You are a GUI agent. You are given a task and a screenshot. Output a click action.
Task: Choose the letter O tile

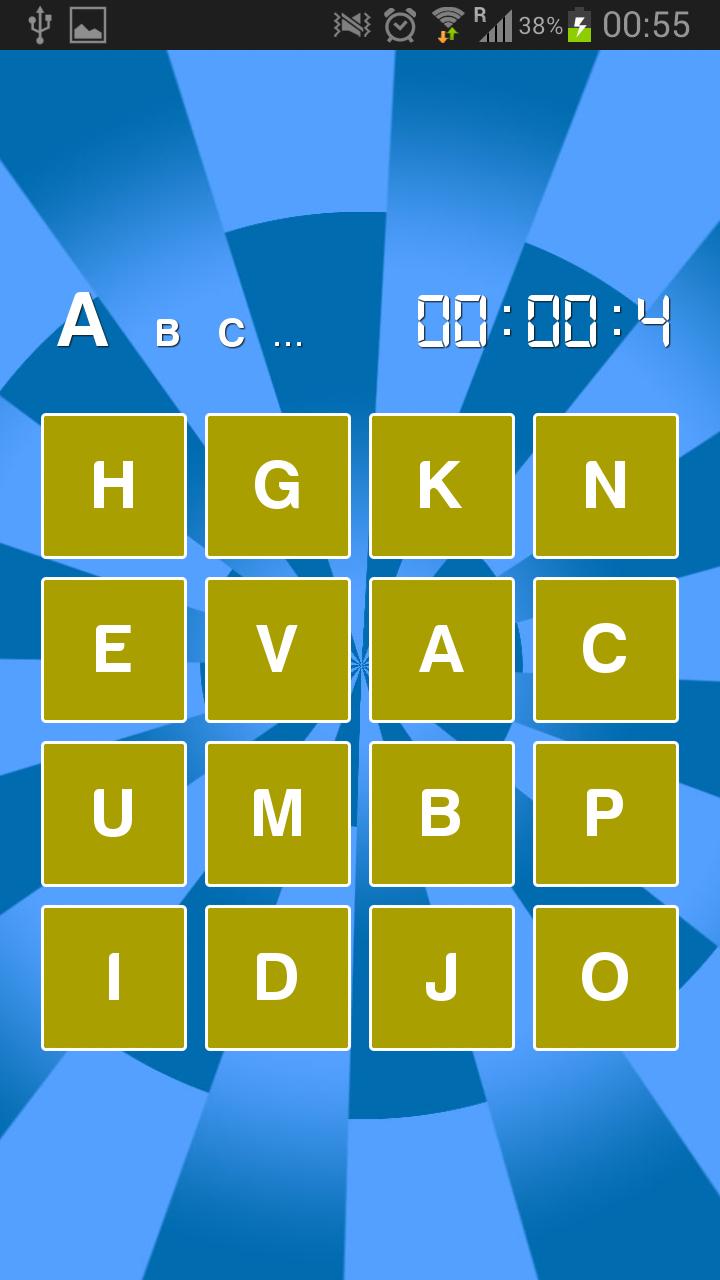coord(605,978)
